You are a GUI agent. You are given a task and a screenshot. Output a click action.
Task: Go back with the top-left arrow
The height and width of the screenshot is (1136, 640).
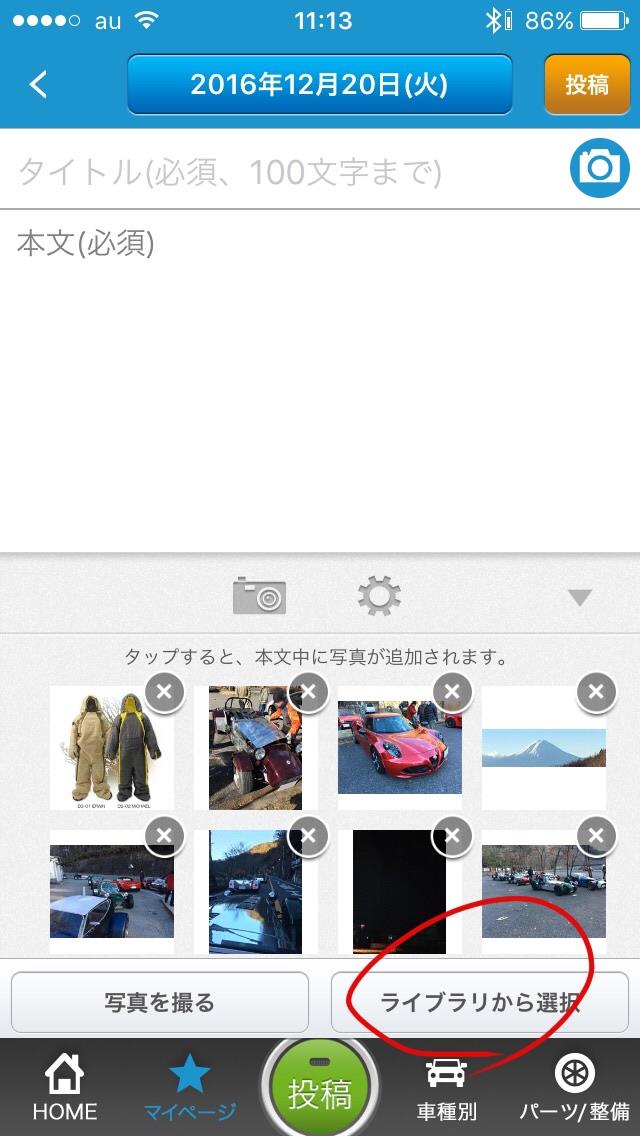38,84
